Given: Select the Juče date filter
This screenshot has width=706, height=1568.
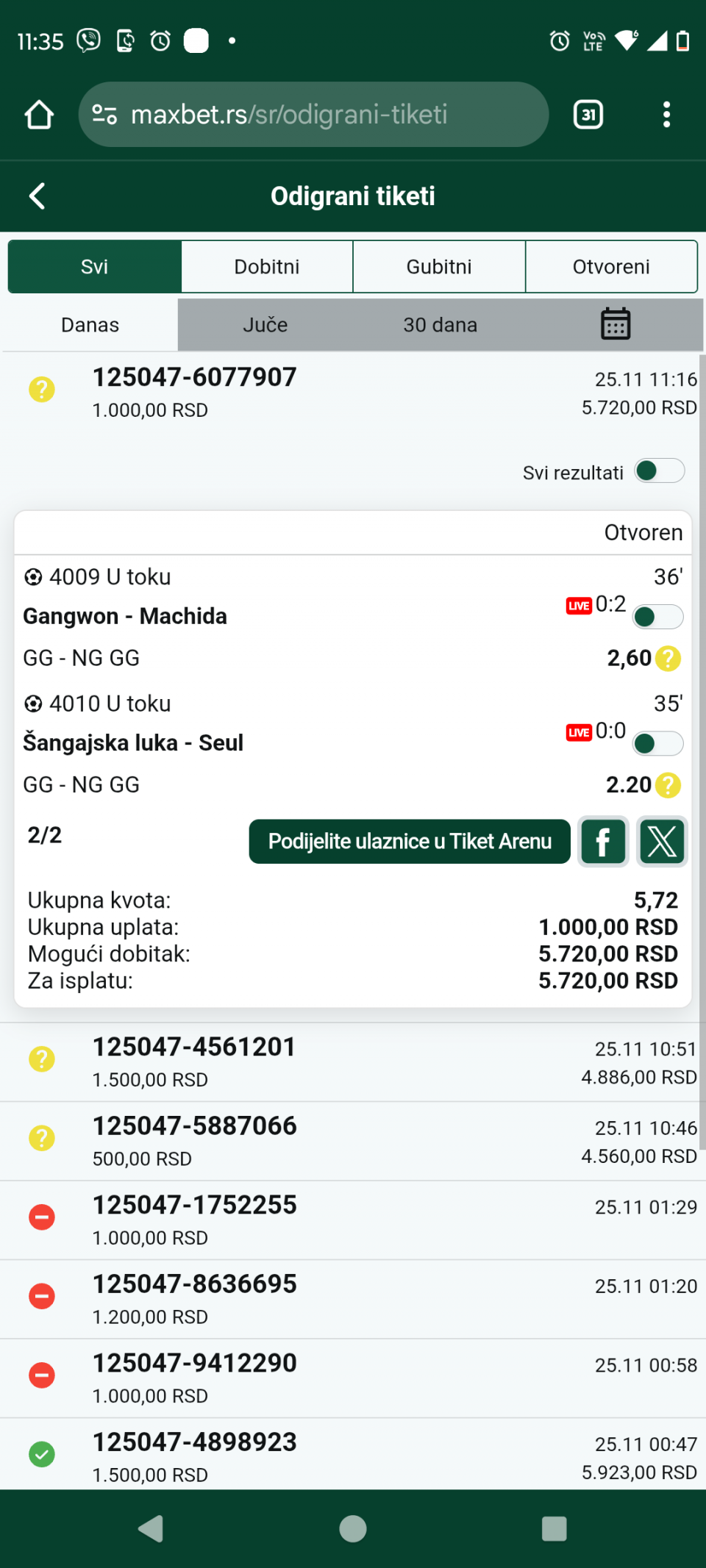Looking at the screenshot, I should tap(265, 325).
